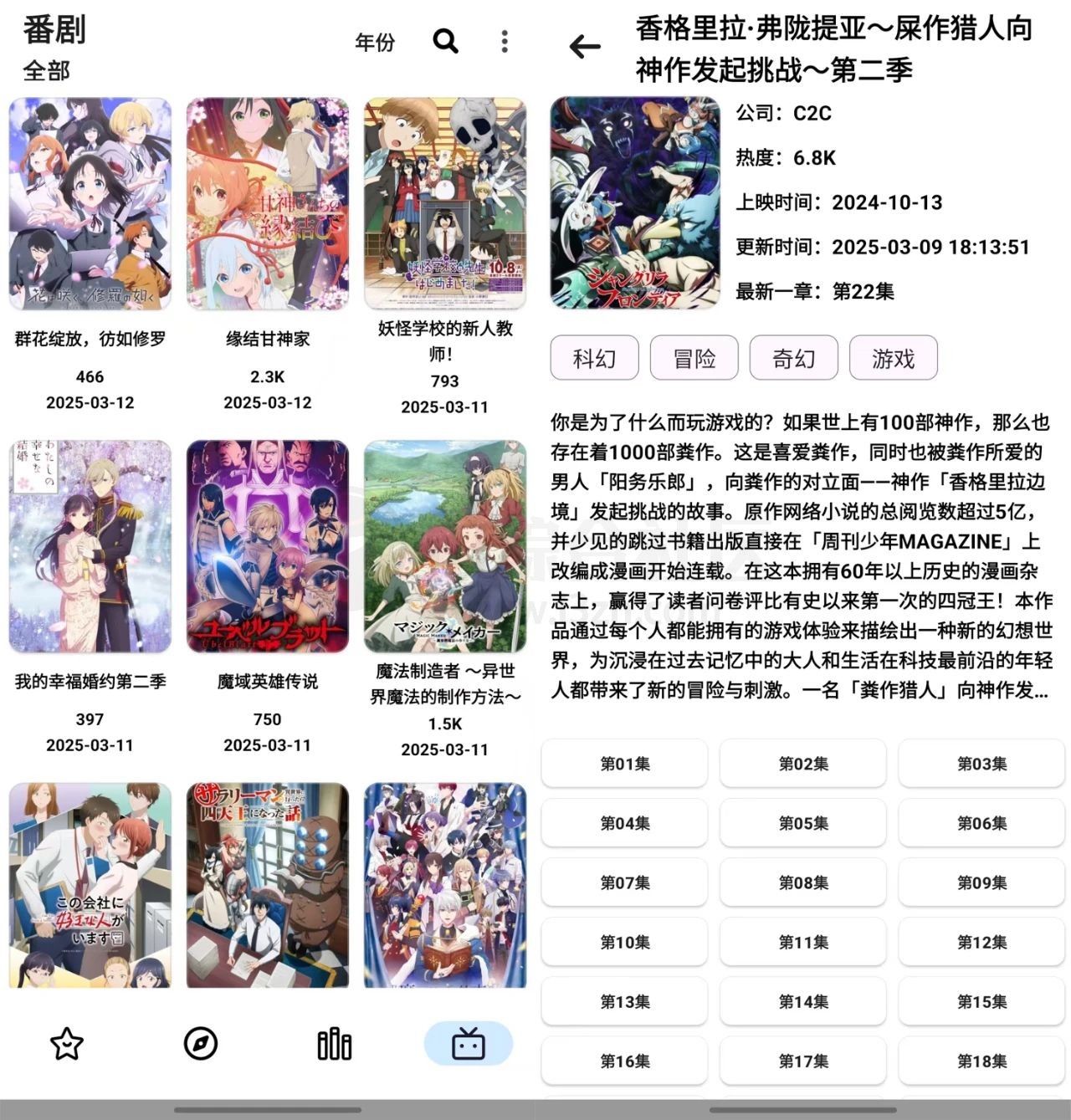This screenshot has width=1071, height=1120.
Task: Open the 缘结甘神家 anime card
Action: pyautogui.click(x=268, y=205)
